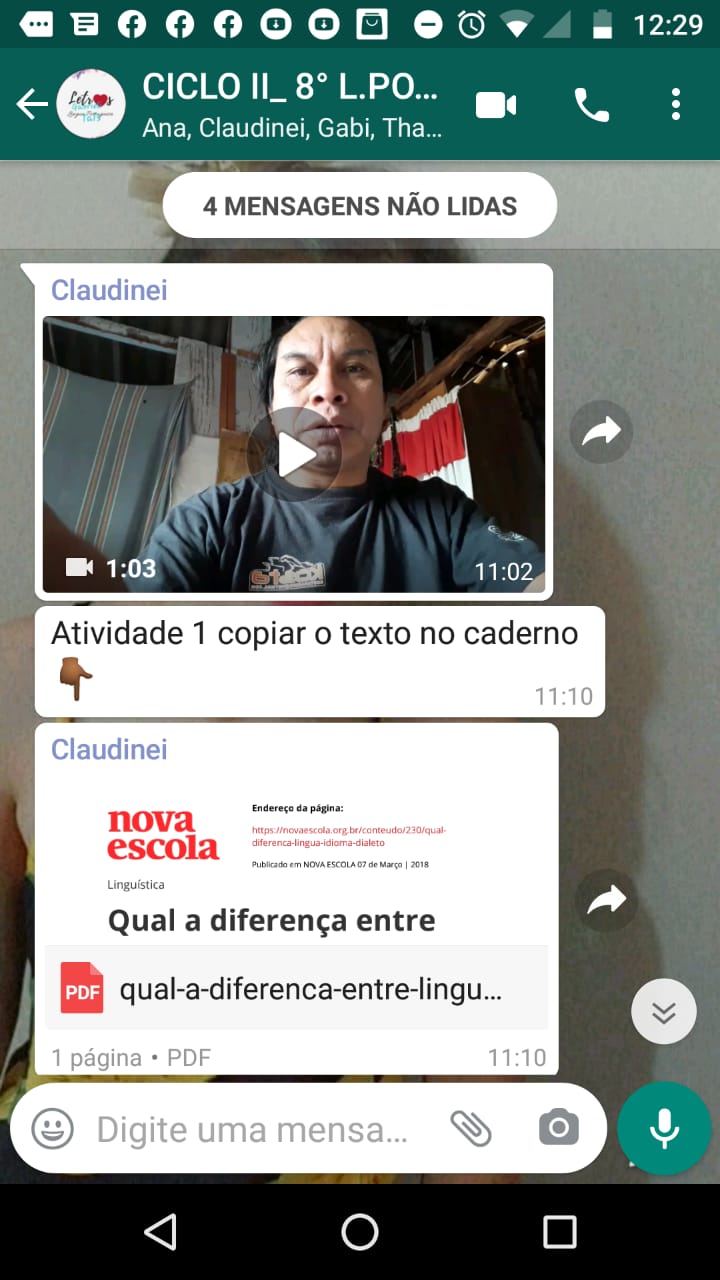Screen dimensions: 720x1280
Task: Open the emoji picker
Action: (x=53, y=1129)
